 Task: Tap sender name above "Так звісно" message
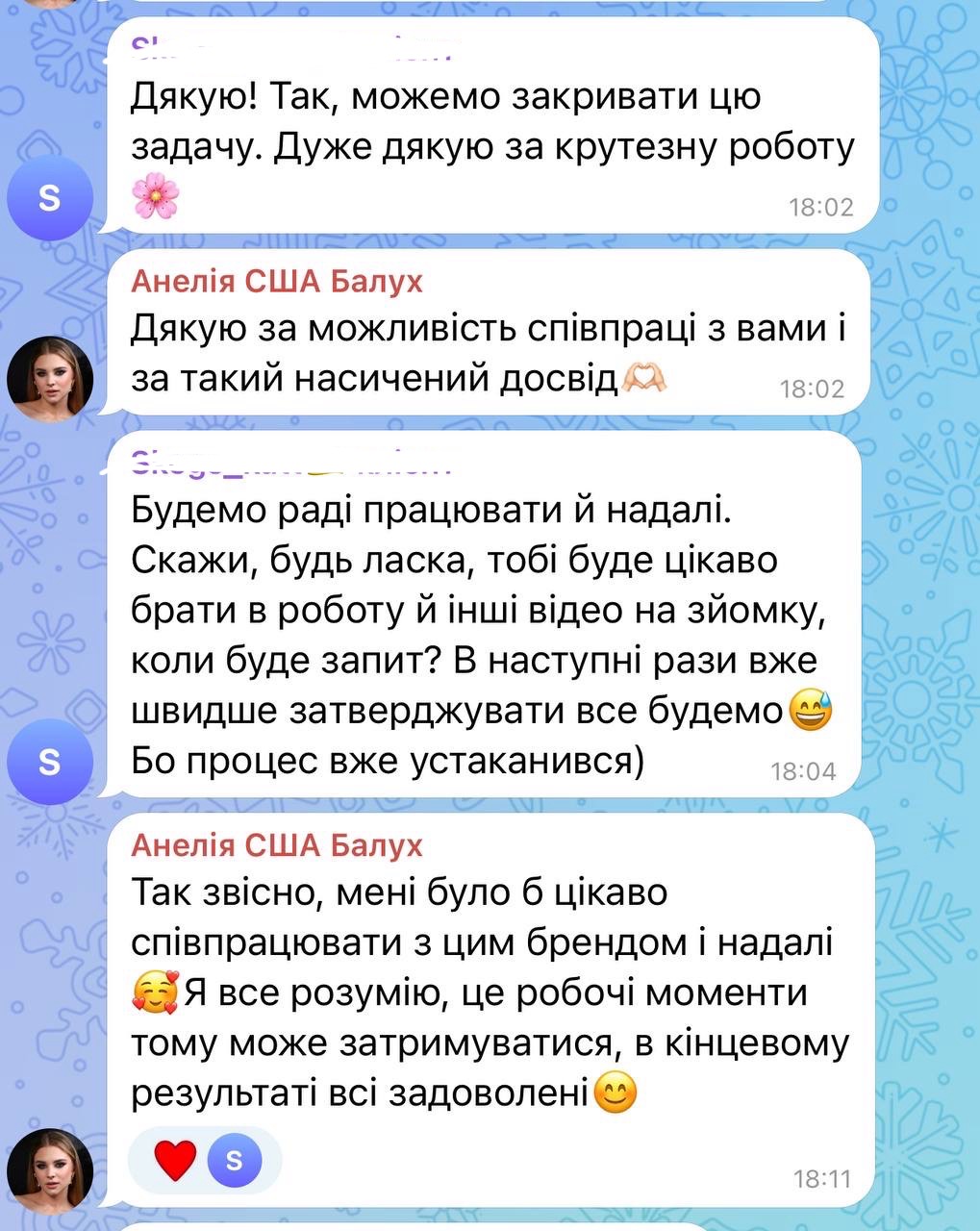click(x=276, y=845)
